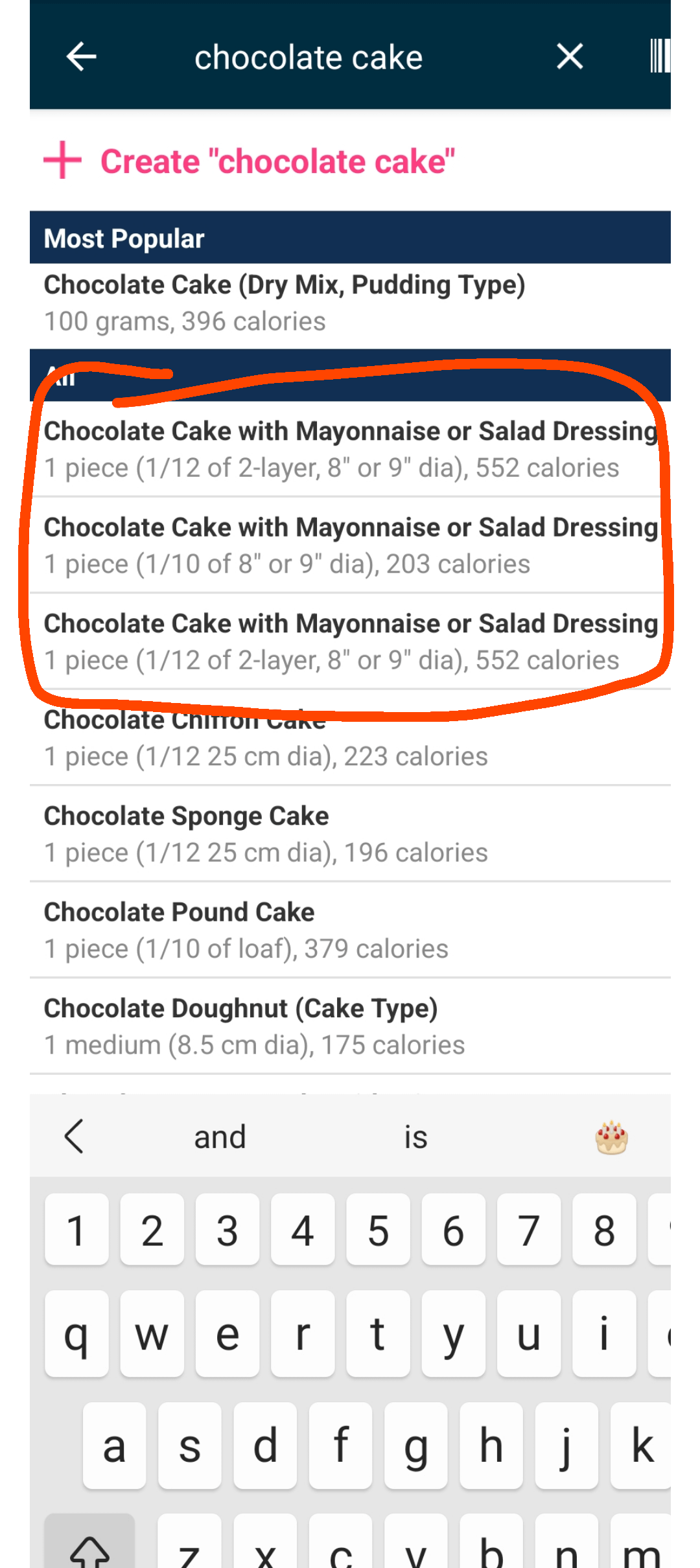Select Mayonnaise cake with 203 calories
Screen dimensions: 700x1568
pyautogui.click(x=350, y=545)
